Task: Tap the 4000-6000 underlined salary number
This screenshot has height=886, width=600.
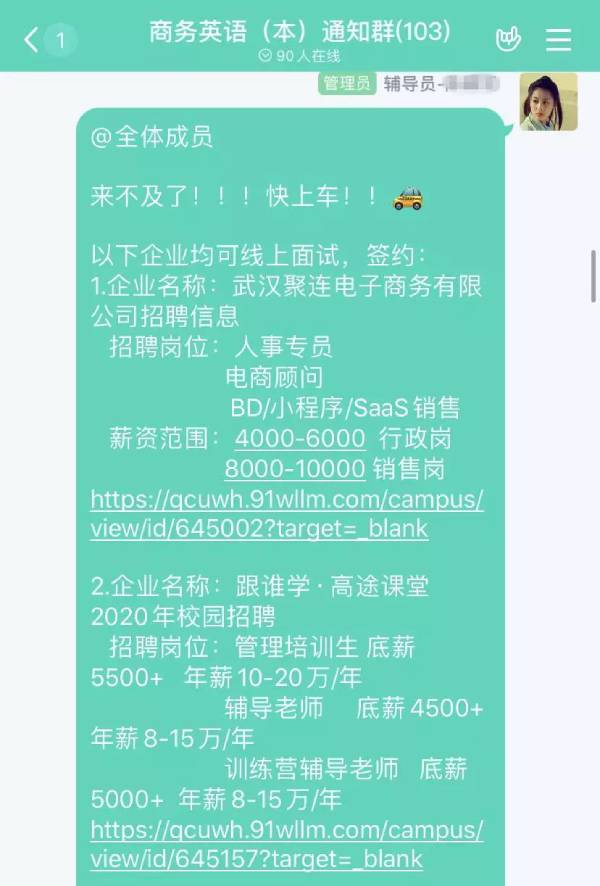Action: [x=300, y=438]
